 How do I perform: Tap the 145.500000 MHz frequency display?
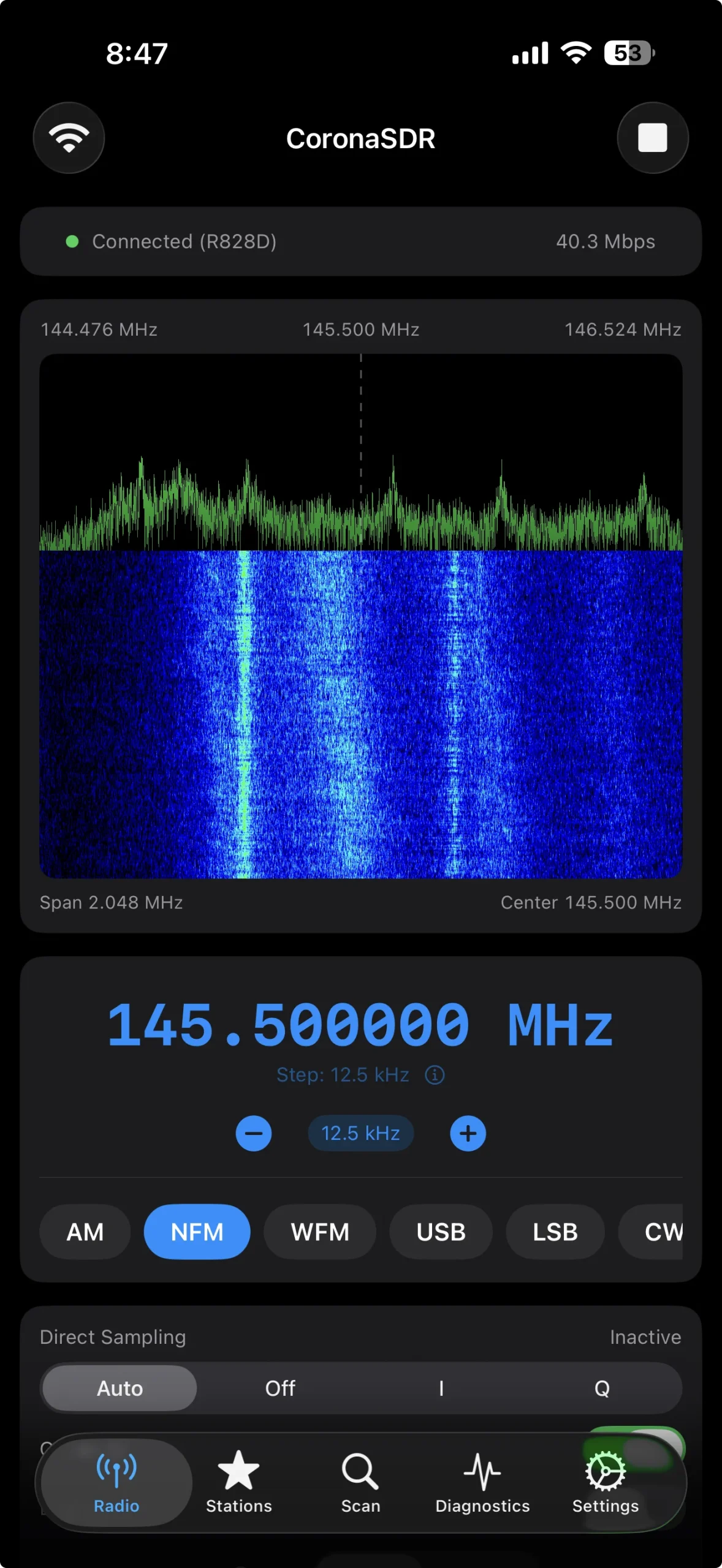coord(360,1023)
